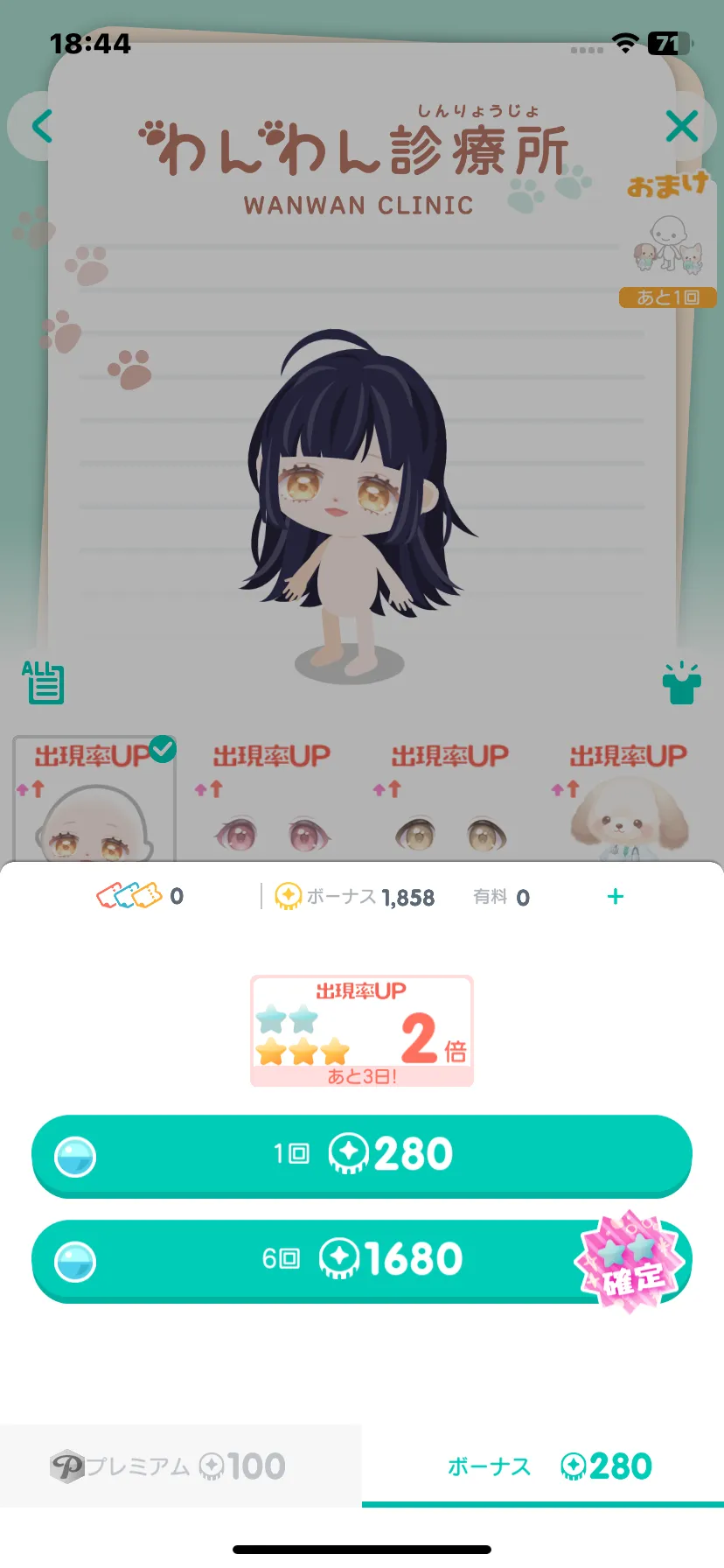Switch to プレミアム 100 tab
The width and height of the screenshot is (724, 1568).
point(181,1466)
